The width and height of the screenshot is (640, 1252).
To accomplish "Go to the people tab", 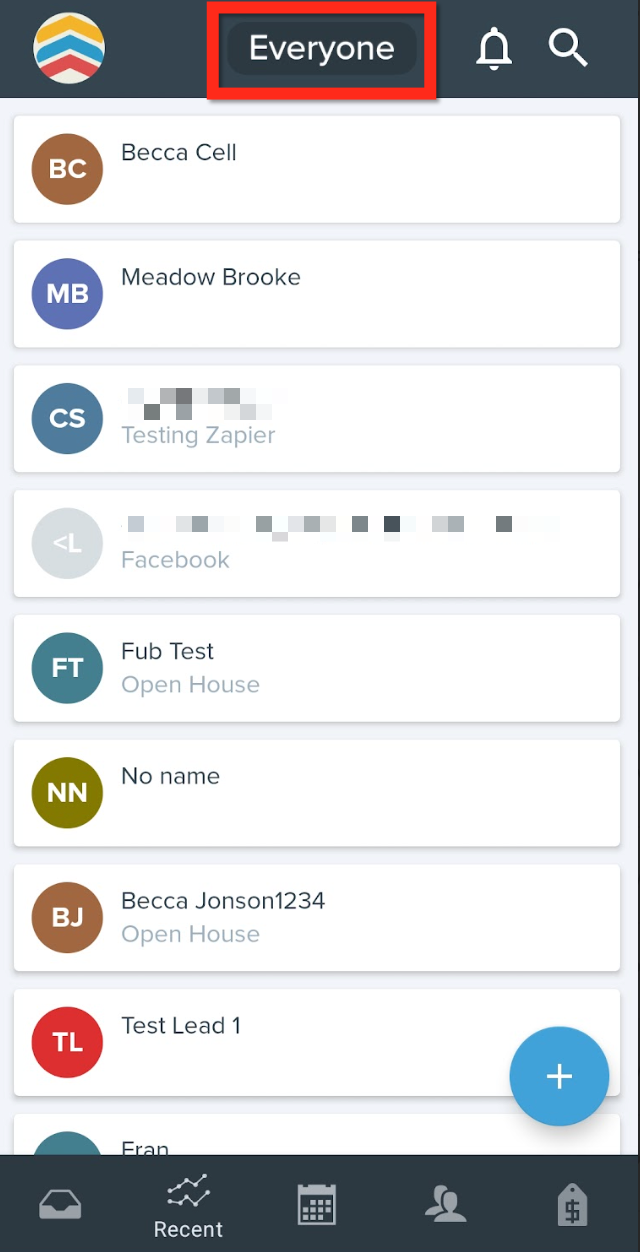I will [445, 1204].
